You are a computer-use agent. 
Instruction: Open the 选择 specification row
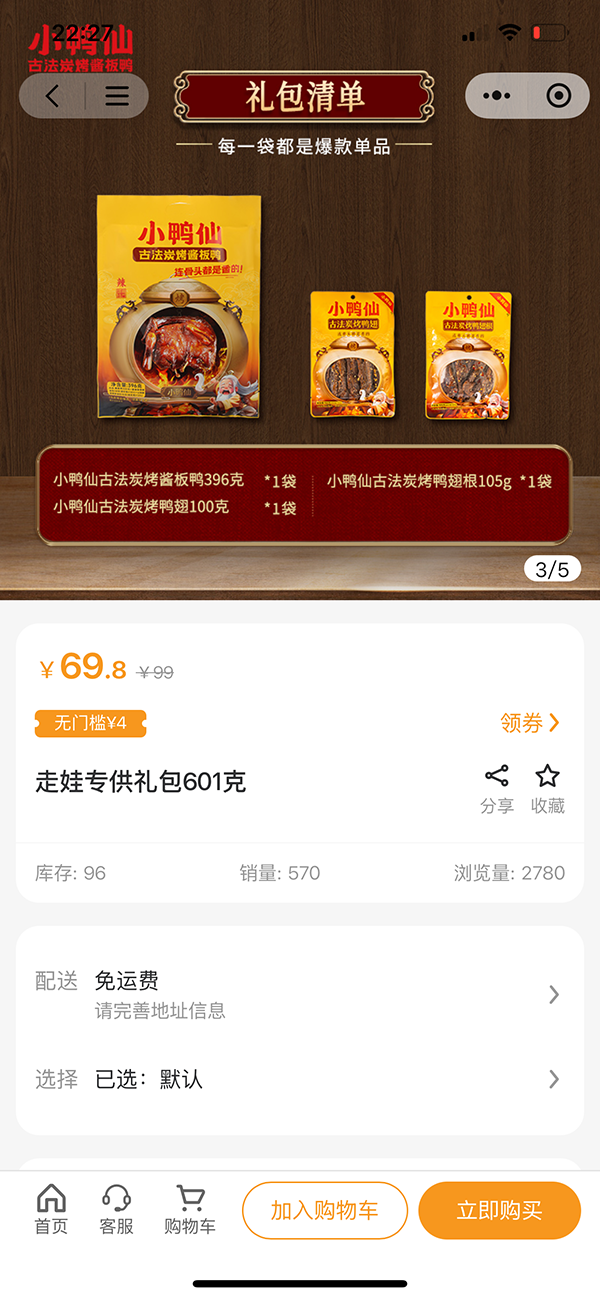[x=300, y=1079]
